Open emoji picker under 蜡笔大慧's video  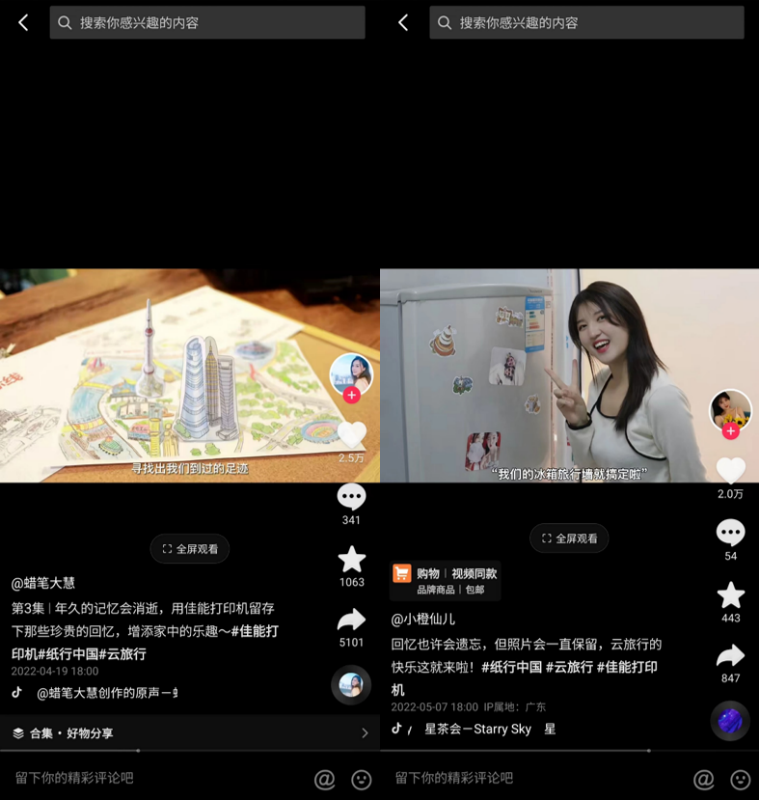pyautogui.click(x=361, y=778)
